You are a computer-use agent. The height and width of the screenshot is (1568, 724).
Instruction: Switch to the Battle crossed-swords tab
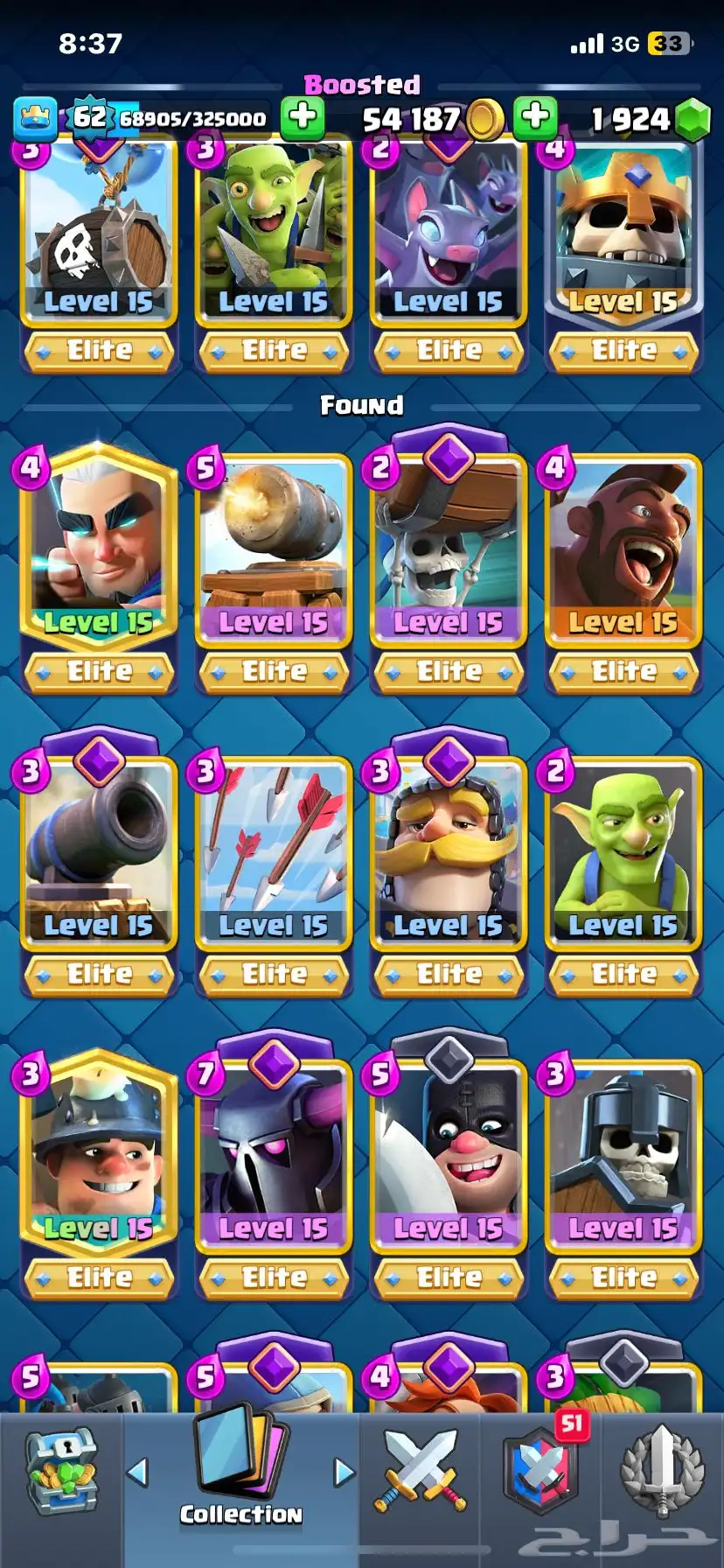click(x=421, y=1472)
